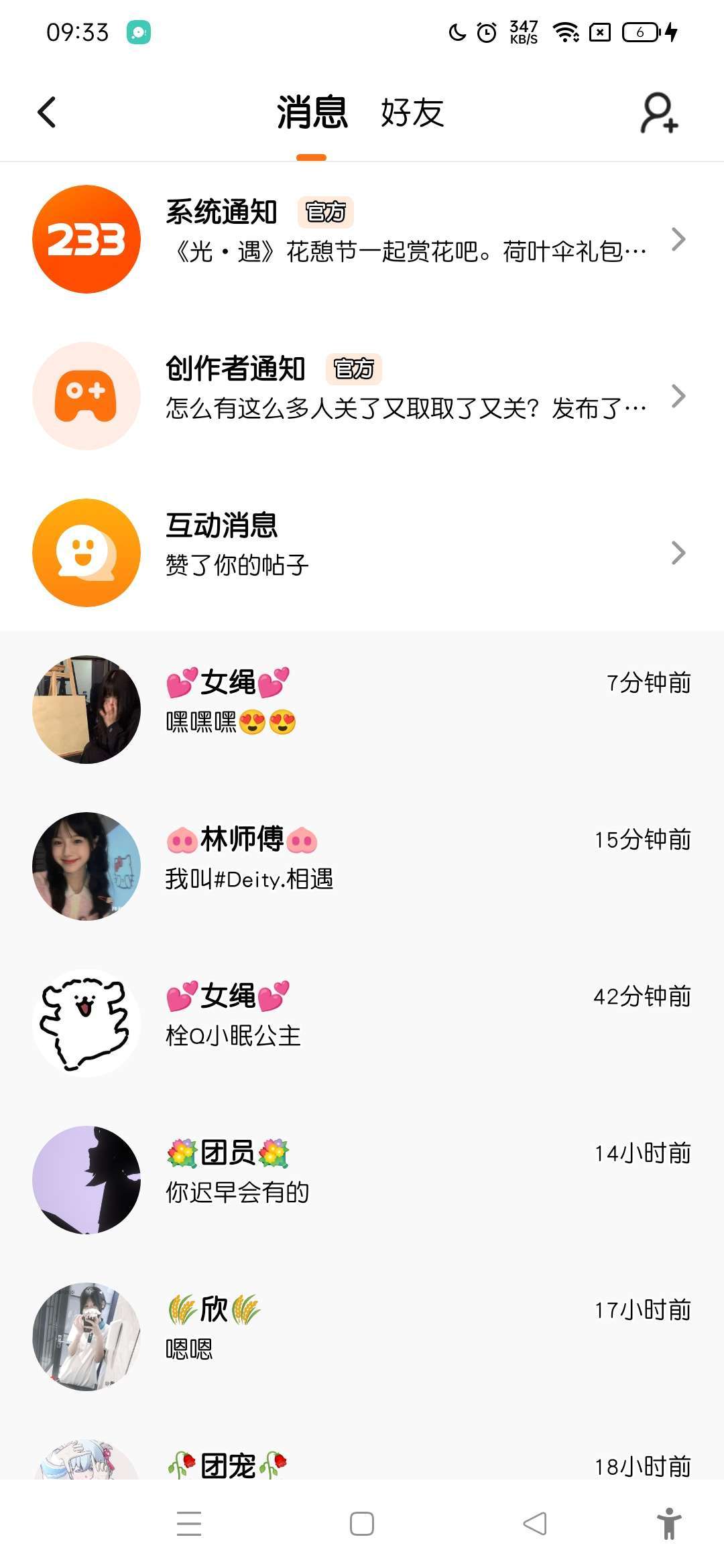Open 创作者通知 messages
This screenshot has width=724, height=1568.
click(x=362, y=396)
